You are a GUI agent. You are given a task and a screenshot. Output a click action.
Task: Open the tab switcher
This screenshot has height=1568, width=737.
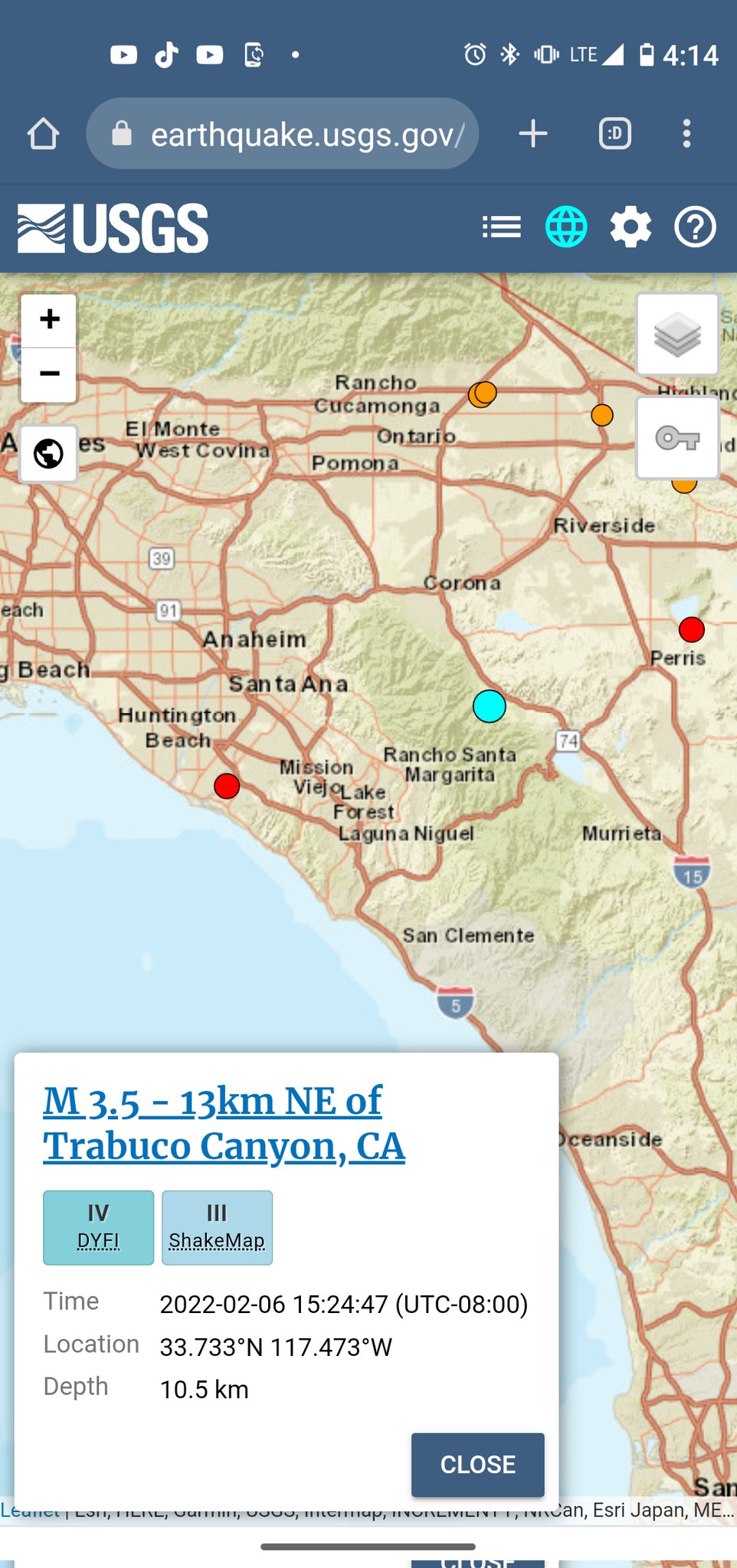point(614,134)
